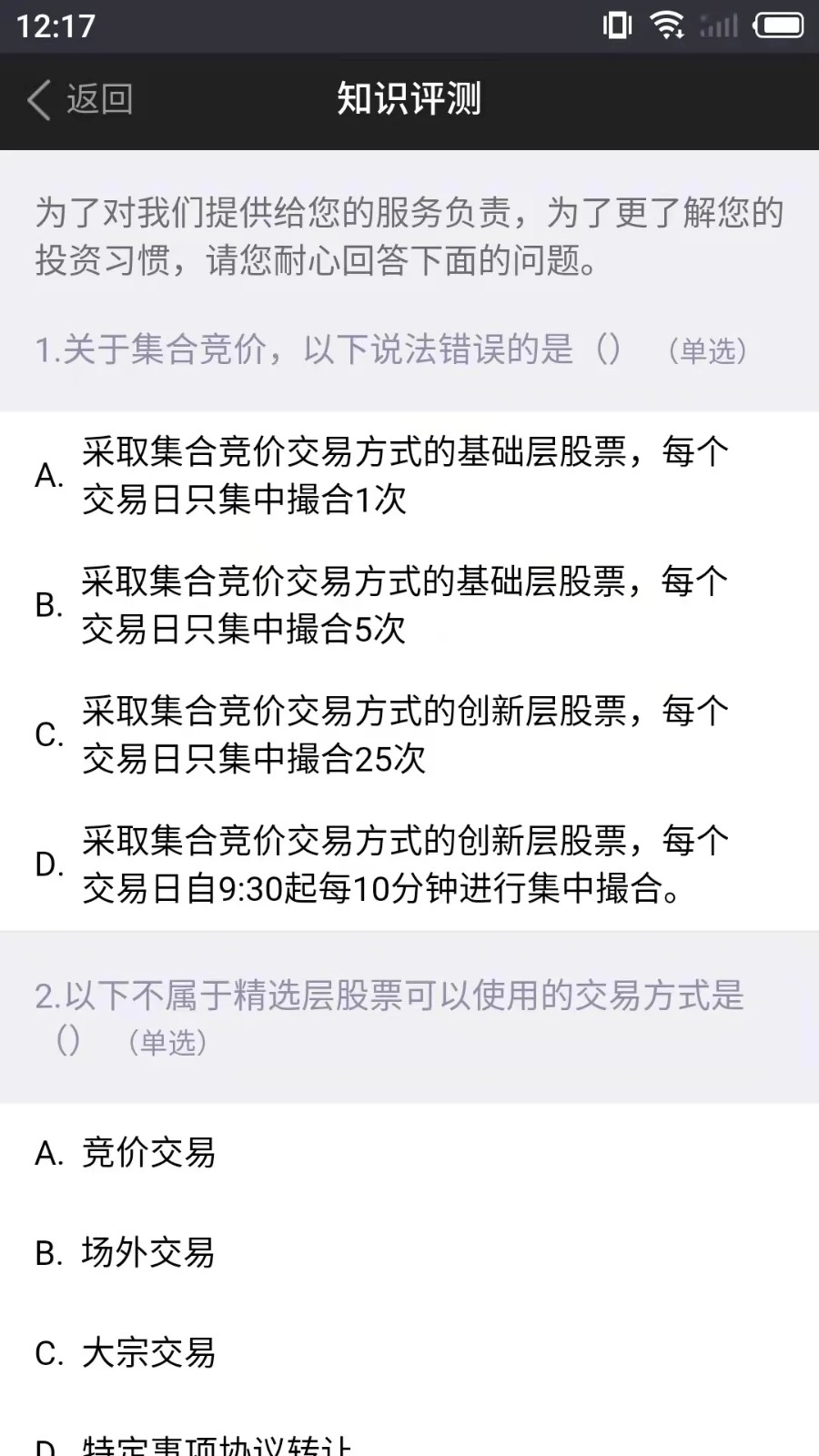The image size is (819, 1456).
Task: Pick 大宗交易 for question 2
Action: [x=409, y=1353]
